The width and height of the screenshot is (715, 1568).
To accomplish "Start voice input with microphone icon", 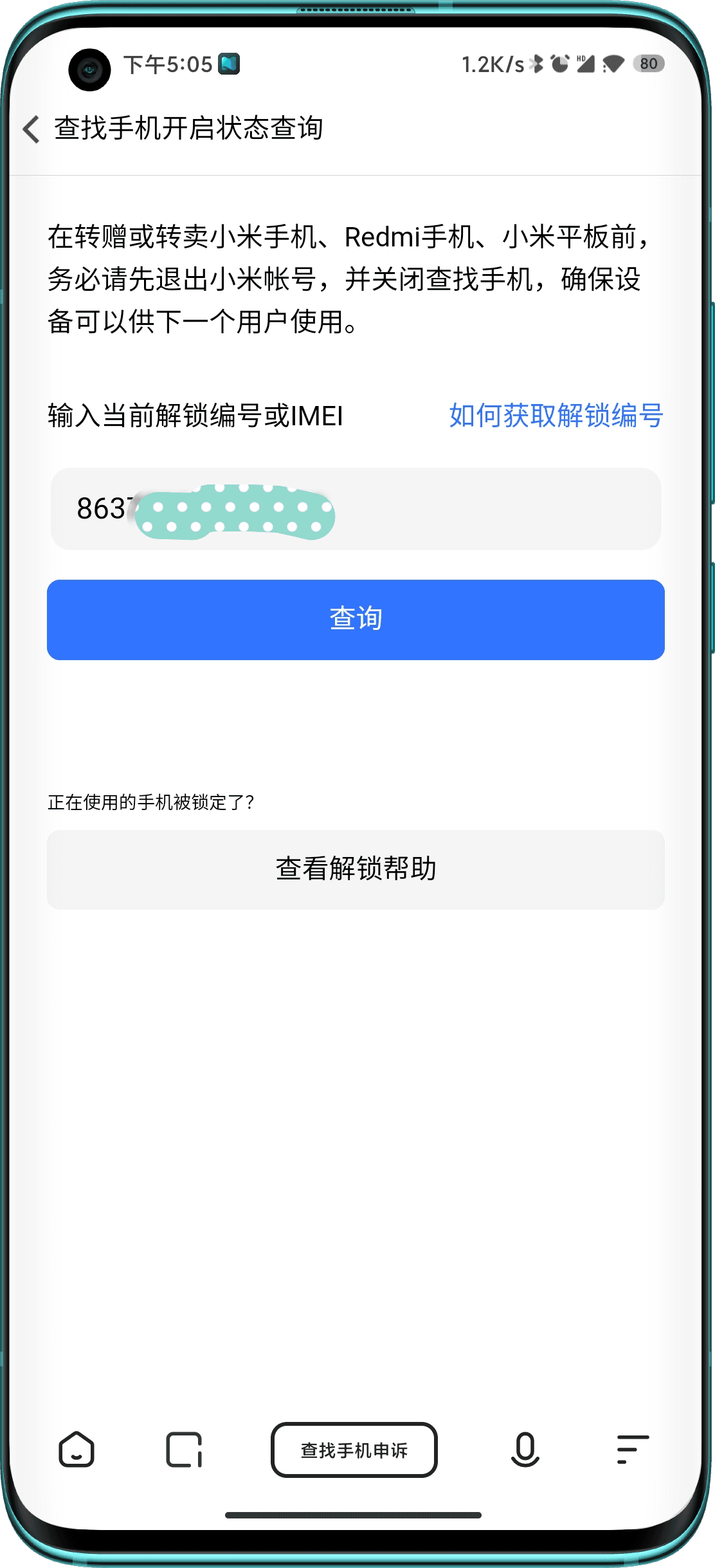I will [x=525, y=1450].
